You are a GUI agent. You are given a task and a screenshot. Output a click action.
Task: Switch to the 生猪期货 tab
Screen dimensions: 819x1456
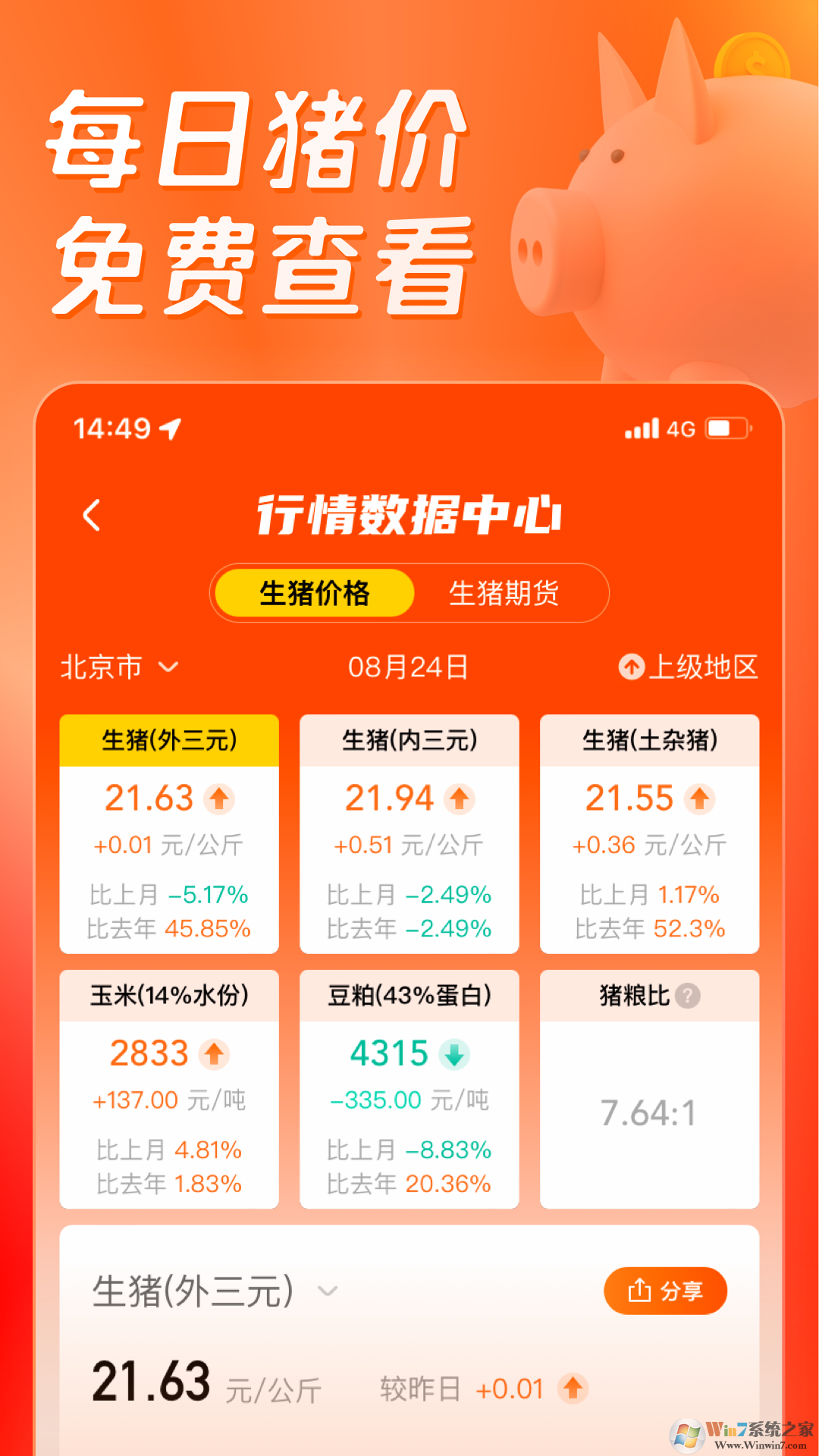pyautogui.click(x=505, y=594)
